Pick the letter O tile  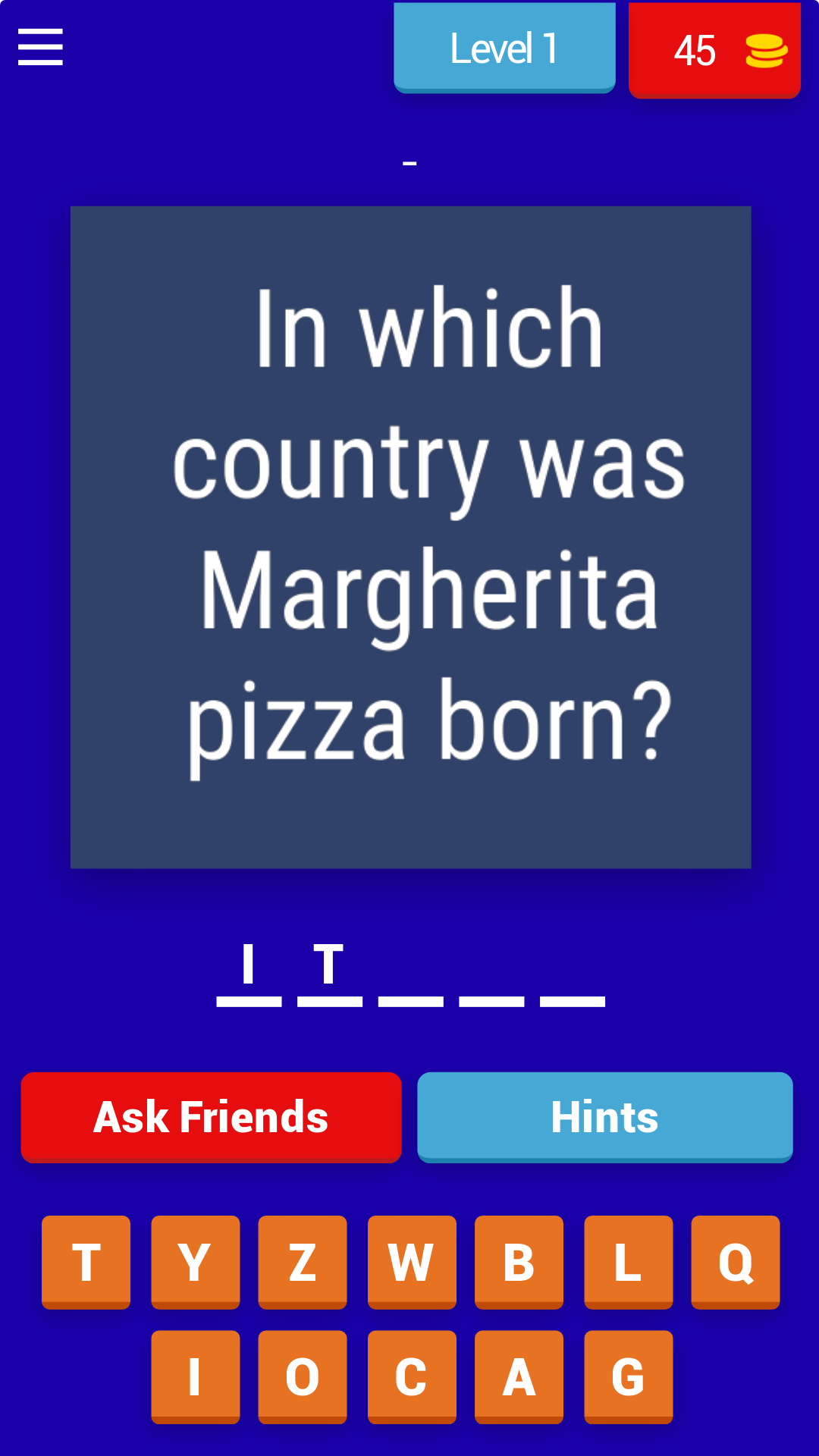coord(302,1376)
